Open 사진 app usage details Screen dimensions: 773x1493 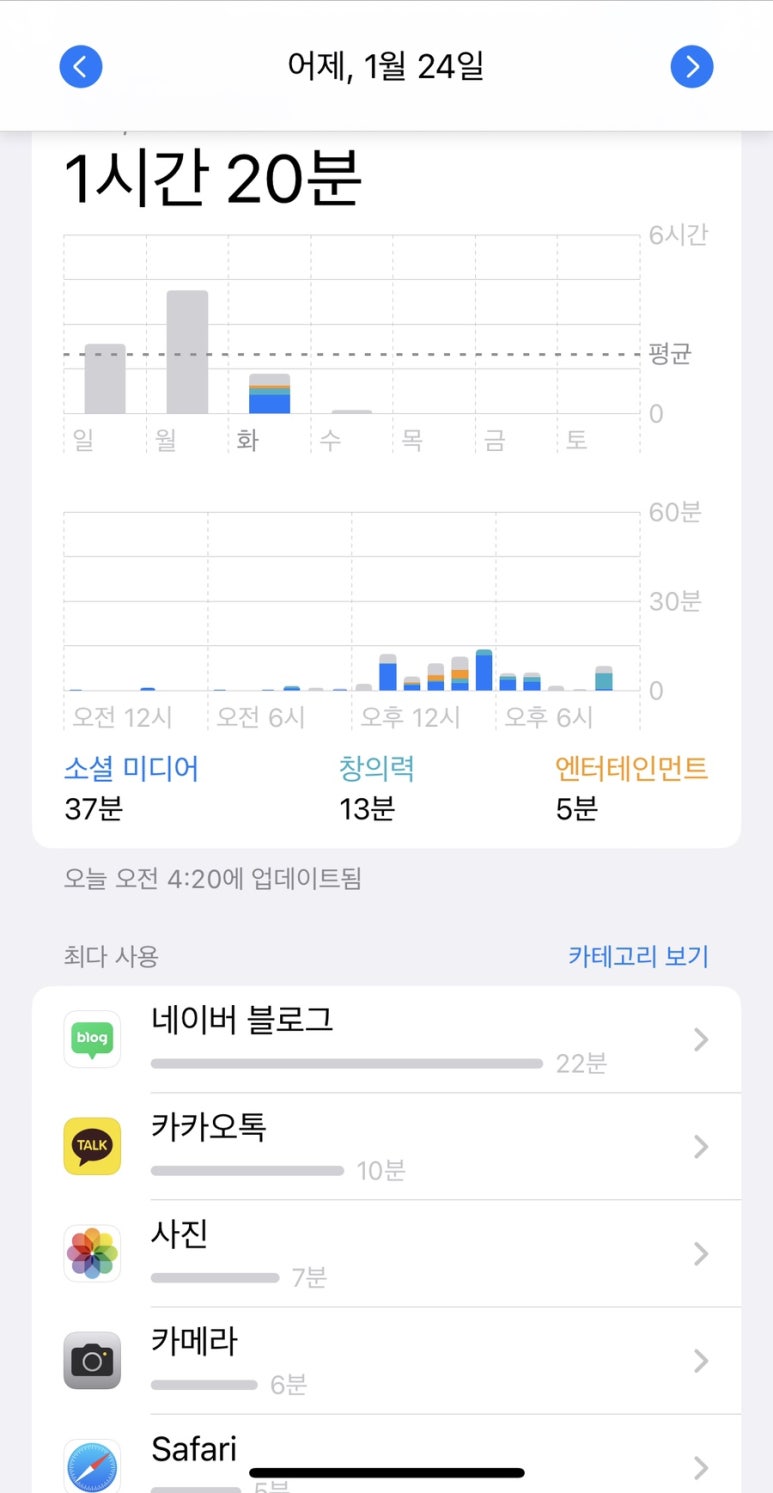point(386,1254)
